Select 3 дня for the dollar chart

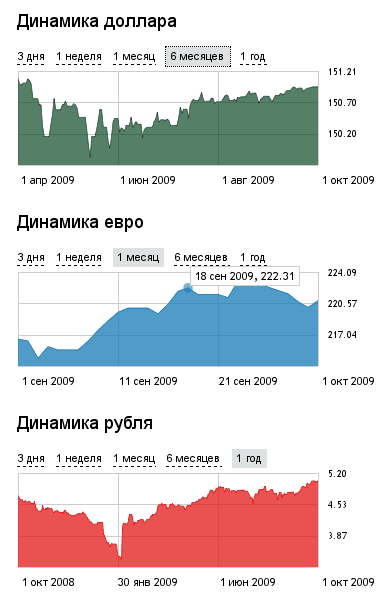tap(31, 57)
